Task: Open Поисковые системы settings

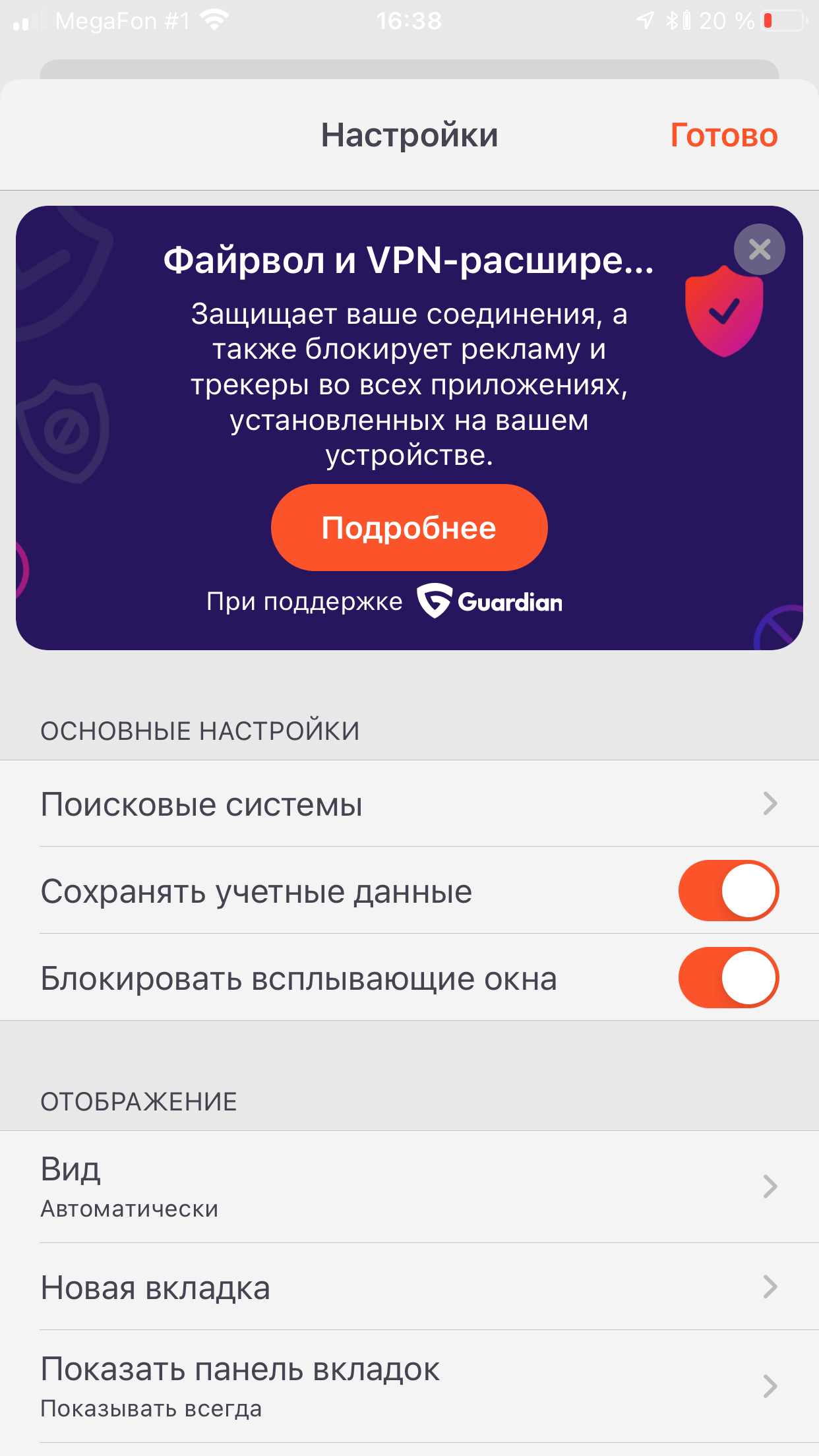Action: coord(409,804)
